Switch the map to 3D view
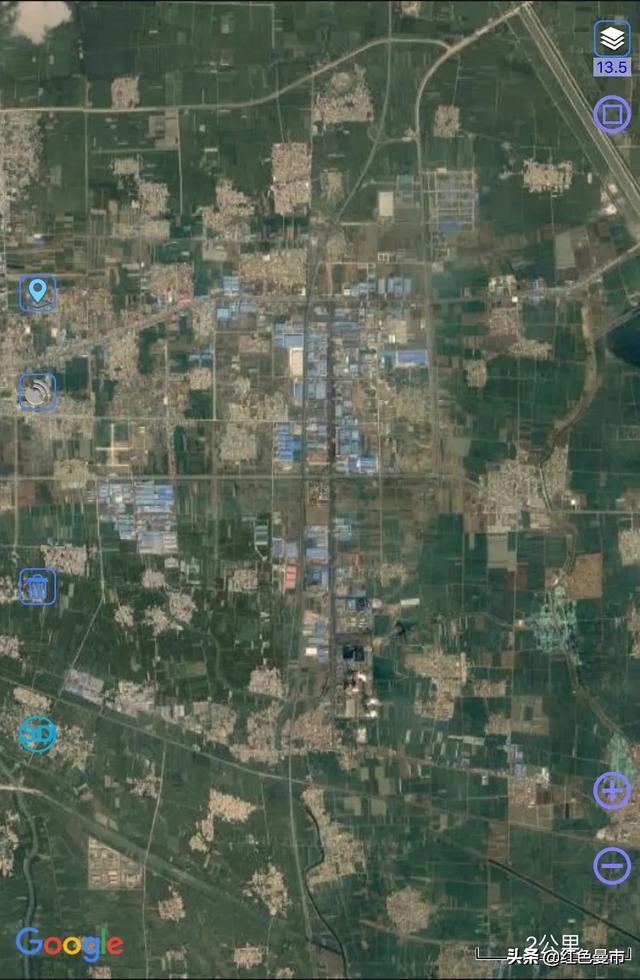640x980 pixels. point(38,735)
